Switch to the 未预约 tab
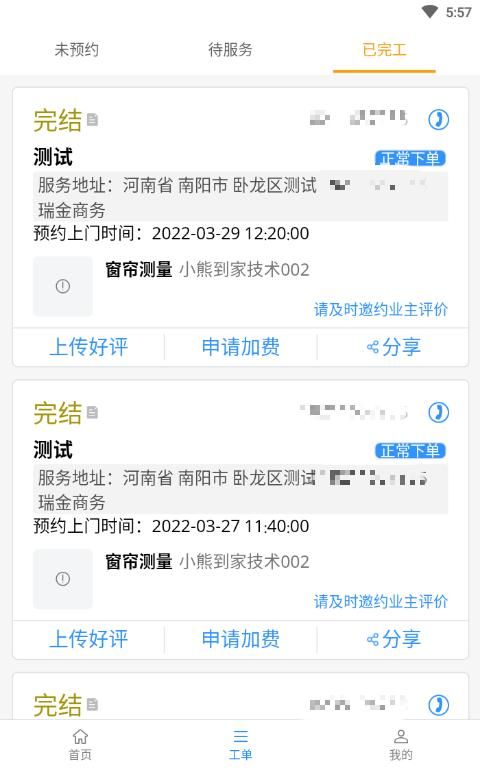 pos(76,49)
